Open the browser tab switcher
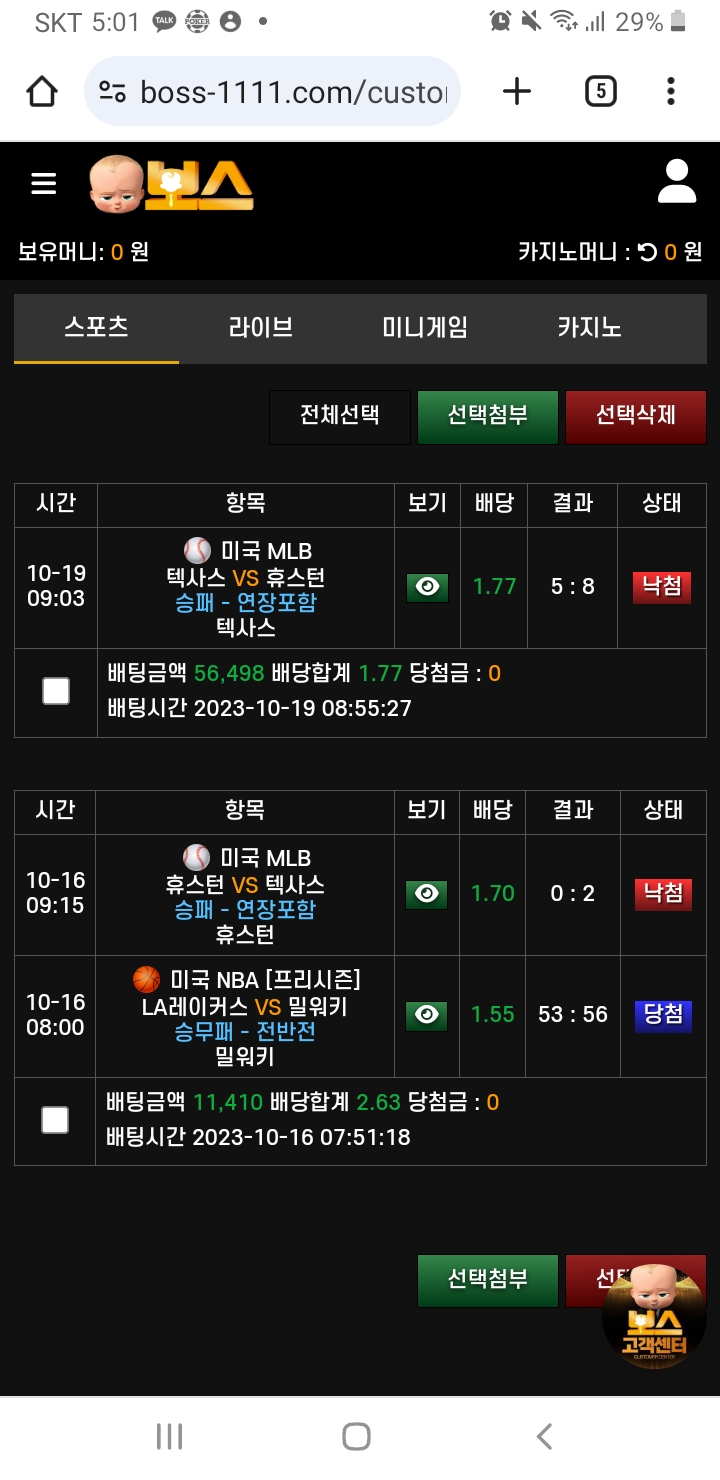The image size is (720, 1480). (599, 92)
